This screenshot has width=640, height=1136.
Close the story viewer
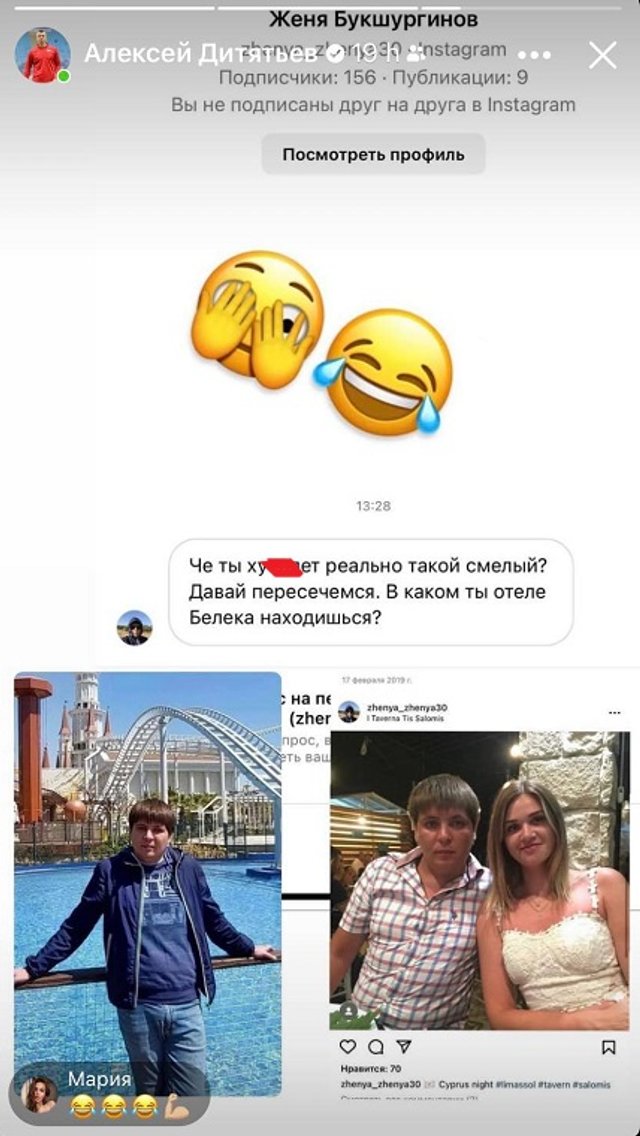(x=602, y=55)
